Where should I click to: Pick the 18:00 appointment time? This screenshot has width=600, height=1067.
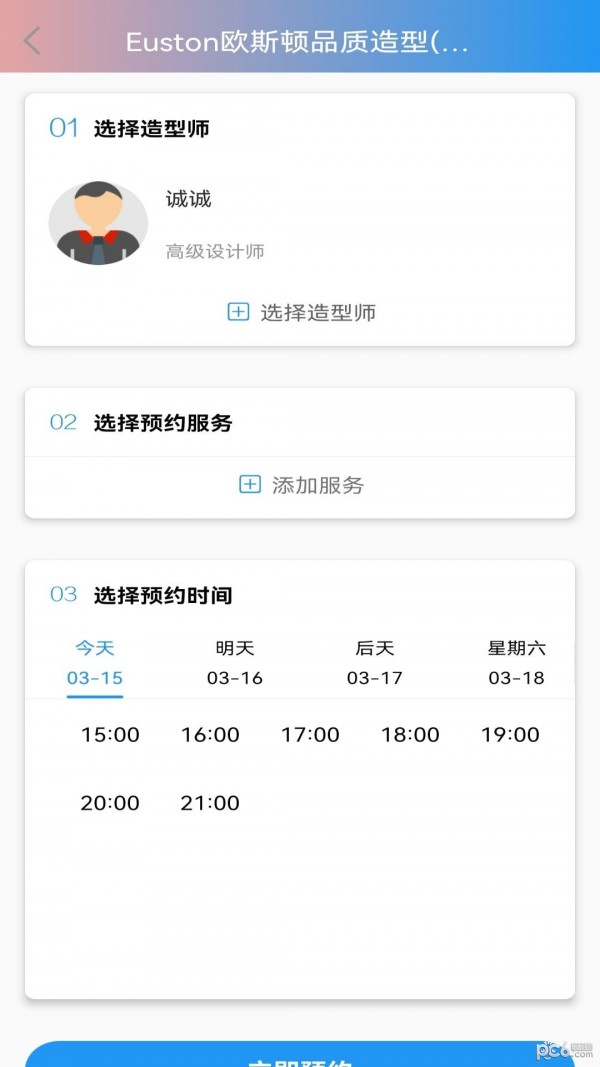tap(410, 735)
